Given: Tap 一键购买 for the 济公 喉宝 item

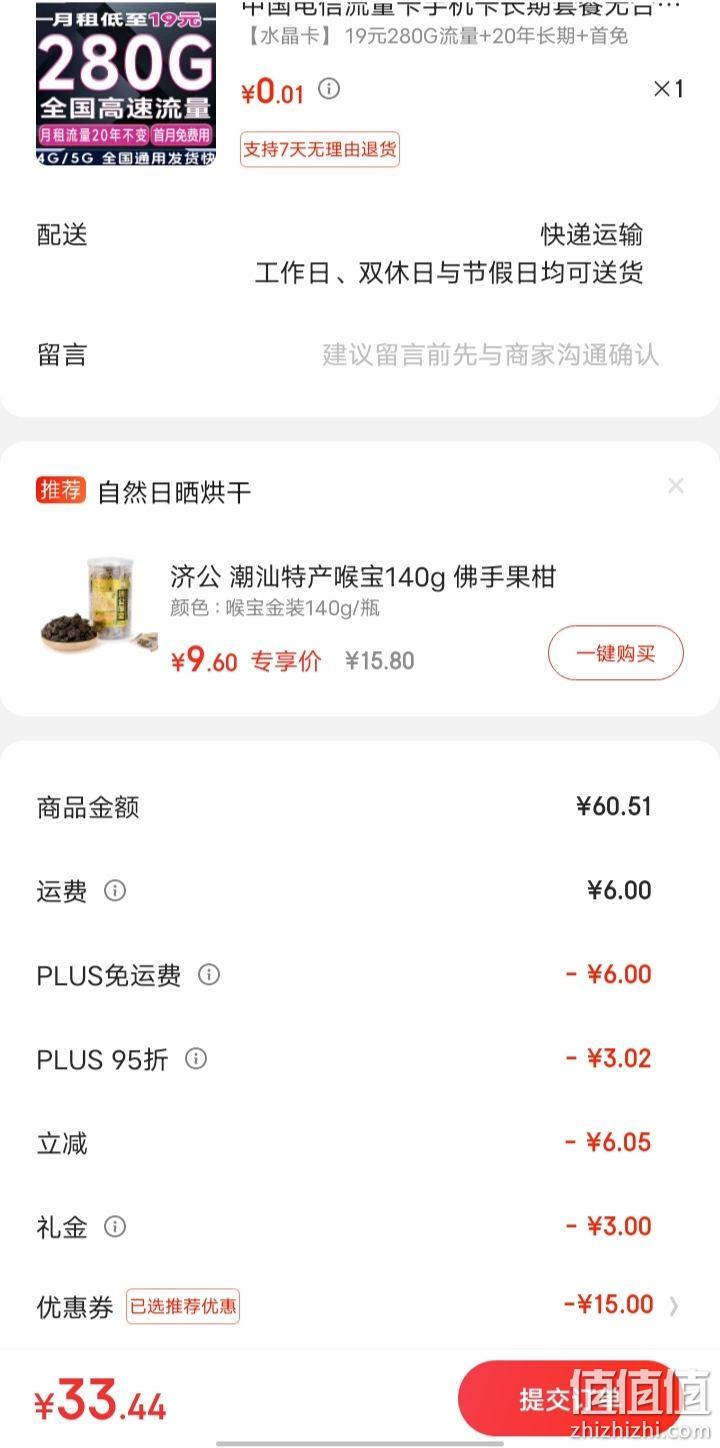Looking at the screenshot, I should (x=615, y=653).
